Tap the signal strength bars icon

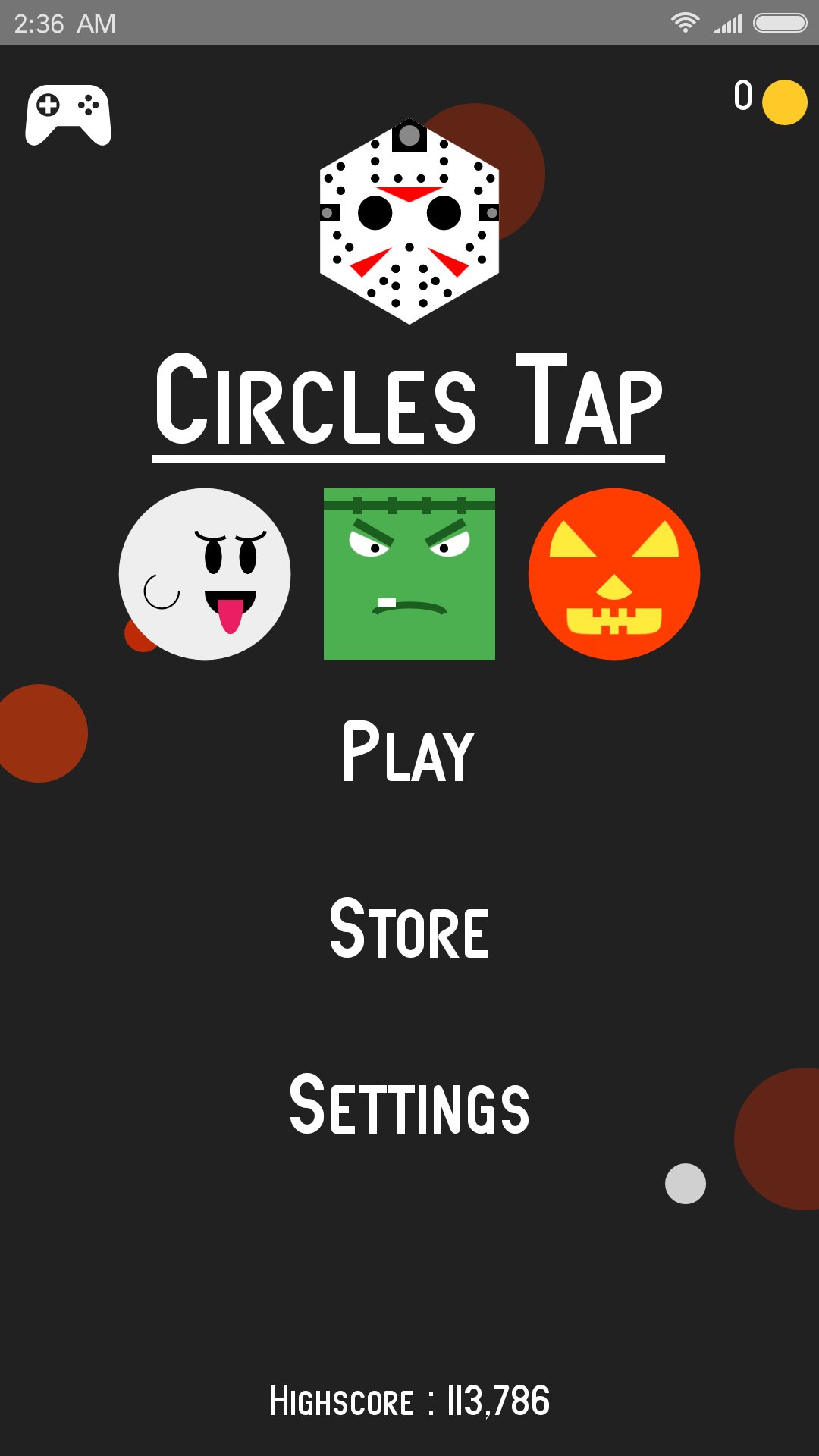click(x=727, y=23)
